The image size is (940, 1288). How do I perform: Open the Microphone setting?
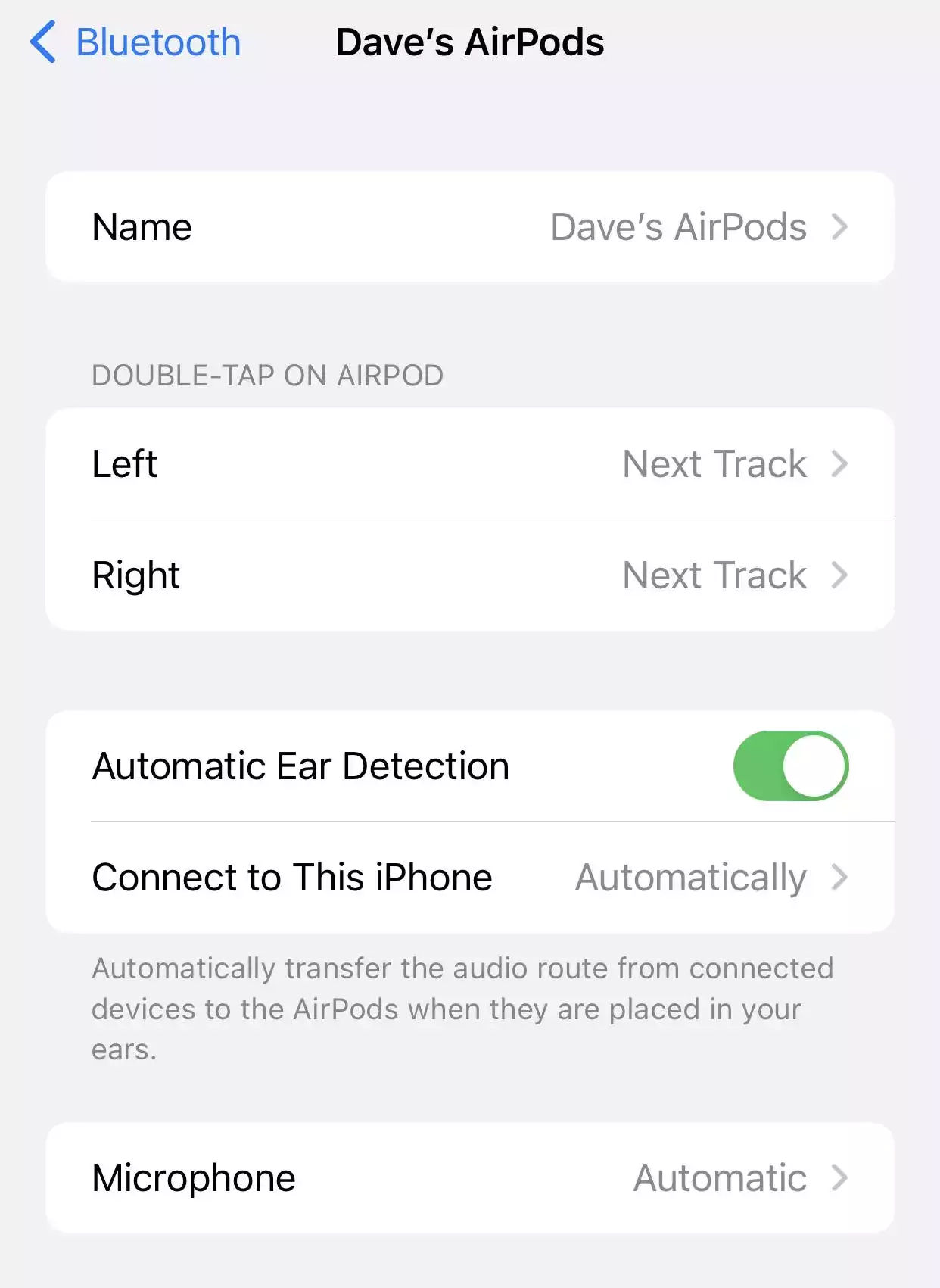point(469,1178)
